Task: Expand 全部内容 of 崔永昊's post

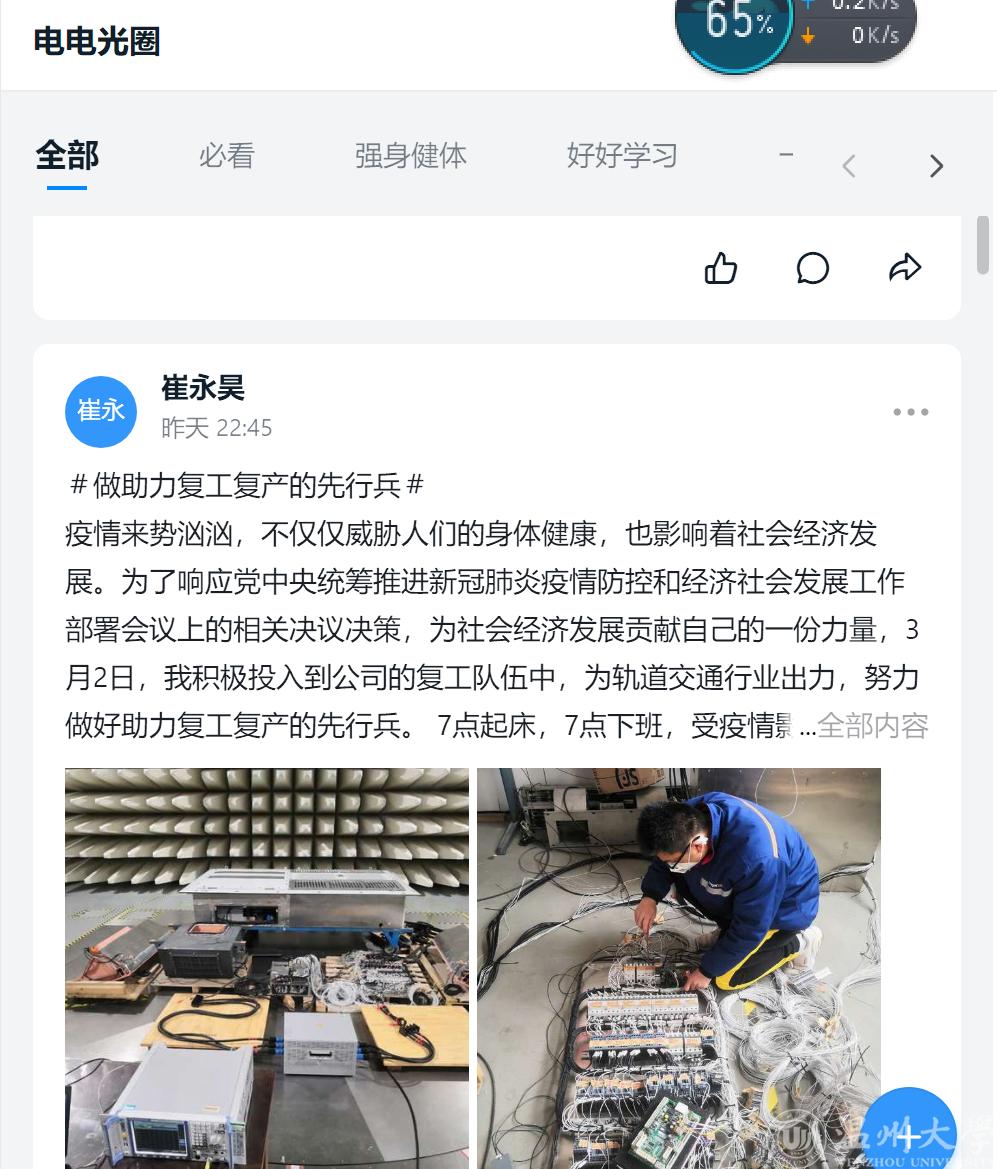Action: [872, 726]
